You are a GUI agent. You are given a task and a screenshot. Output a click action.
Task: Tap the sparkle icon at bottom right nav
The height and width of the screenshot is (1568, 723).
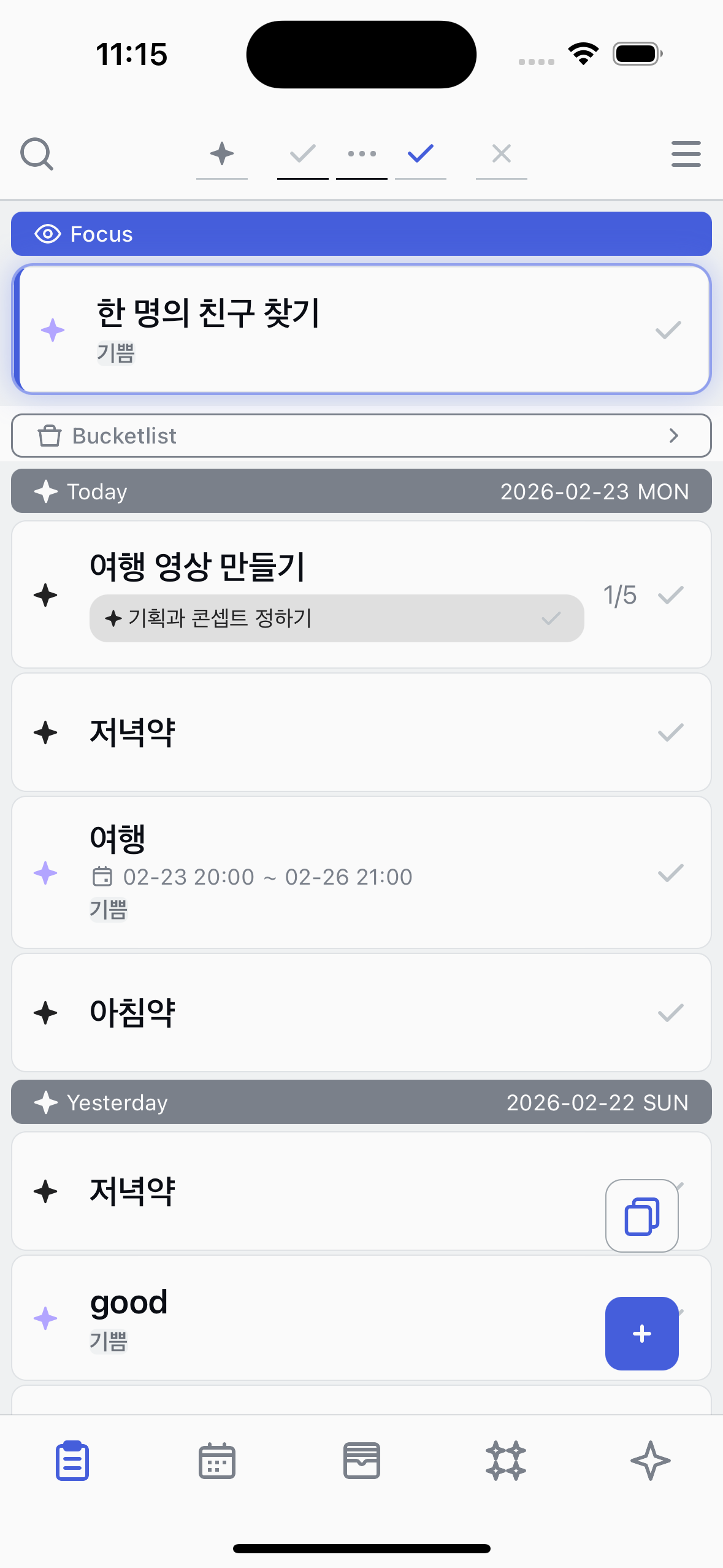[651, 1460]
